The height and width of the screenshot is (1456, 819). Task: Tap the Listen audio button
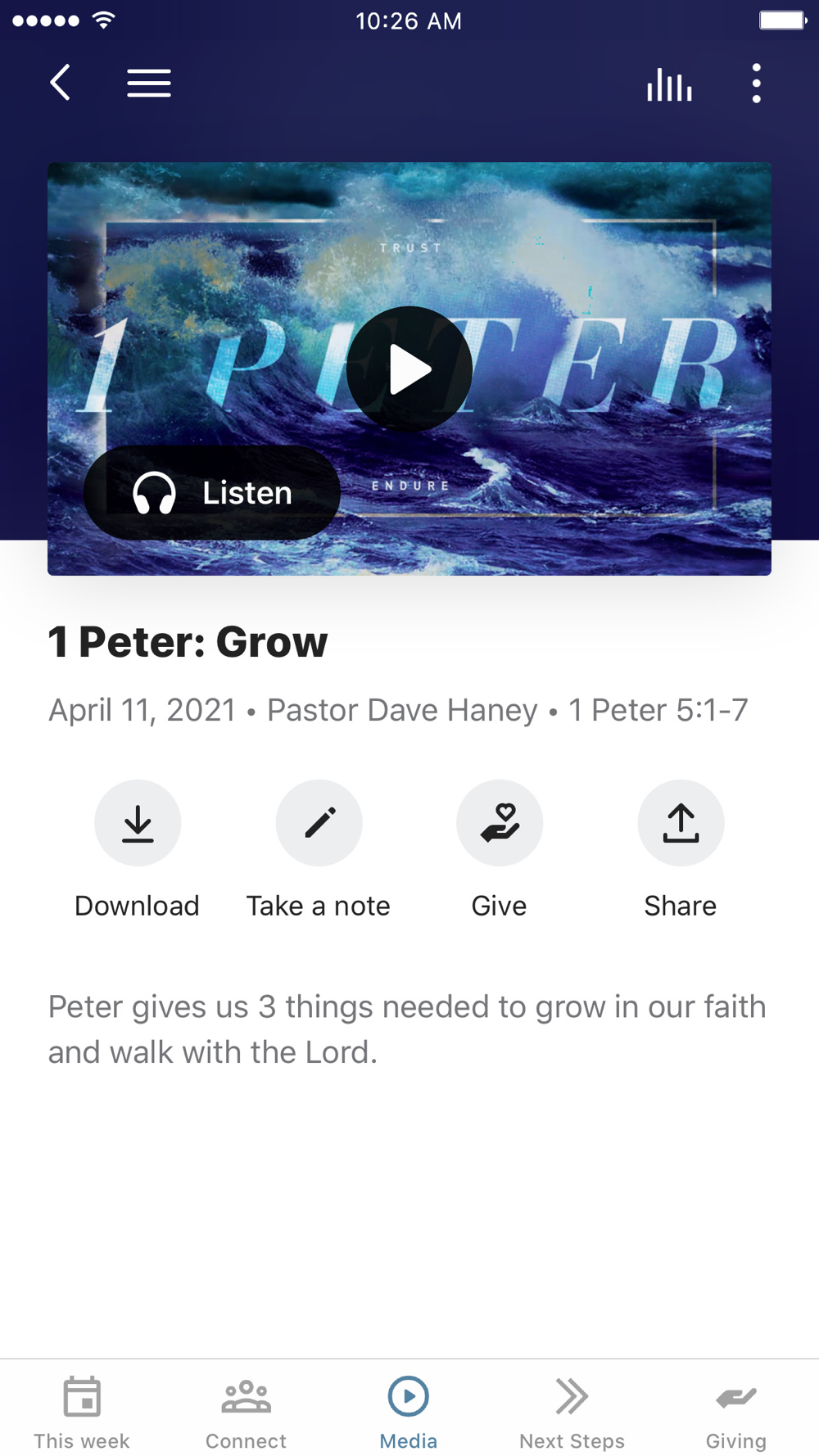[212, 493]
